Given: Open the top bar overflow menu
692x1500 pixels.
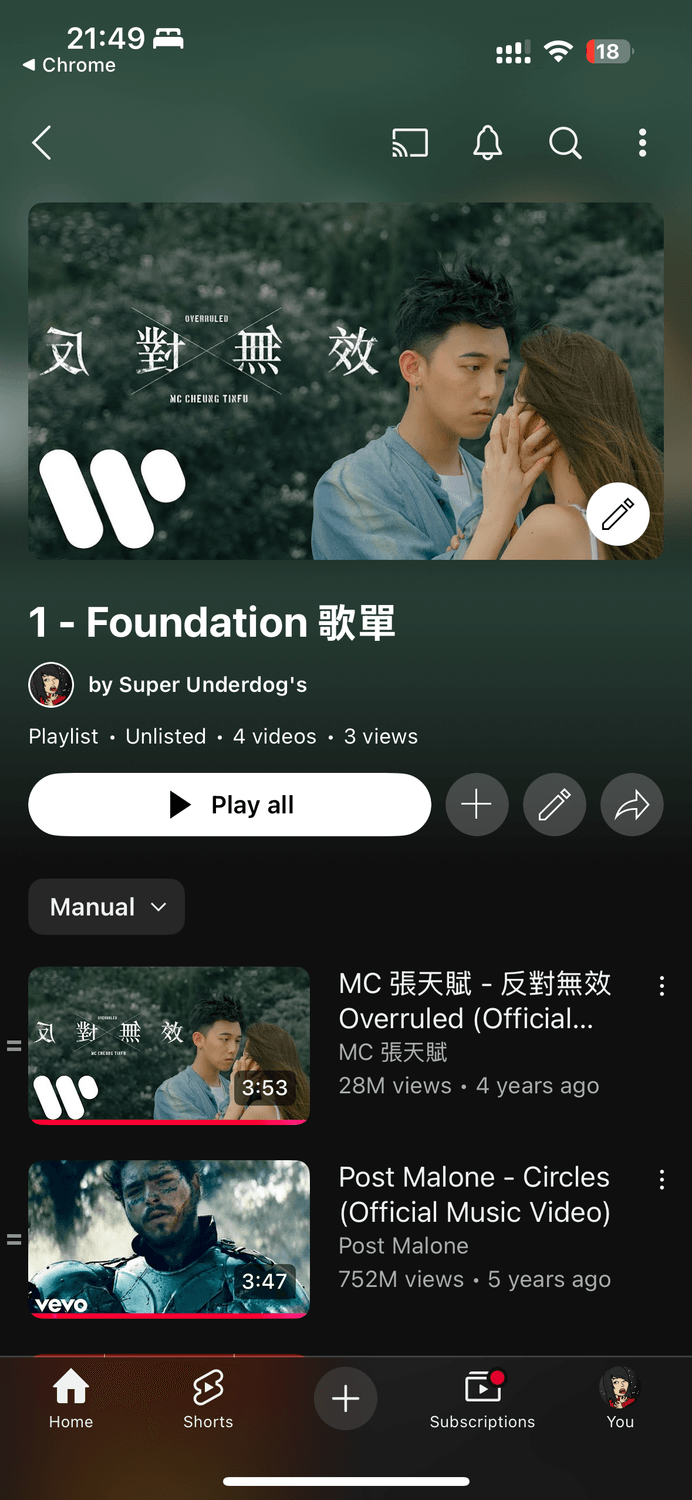Looking at the screenshot, I should coord(642,143).
